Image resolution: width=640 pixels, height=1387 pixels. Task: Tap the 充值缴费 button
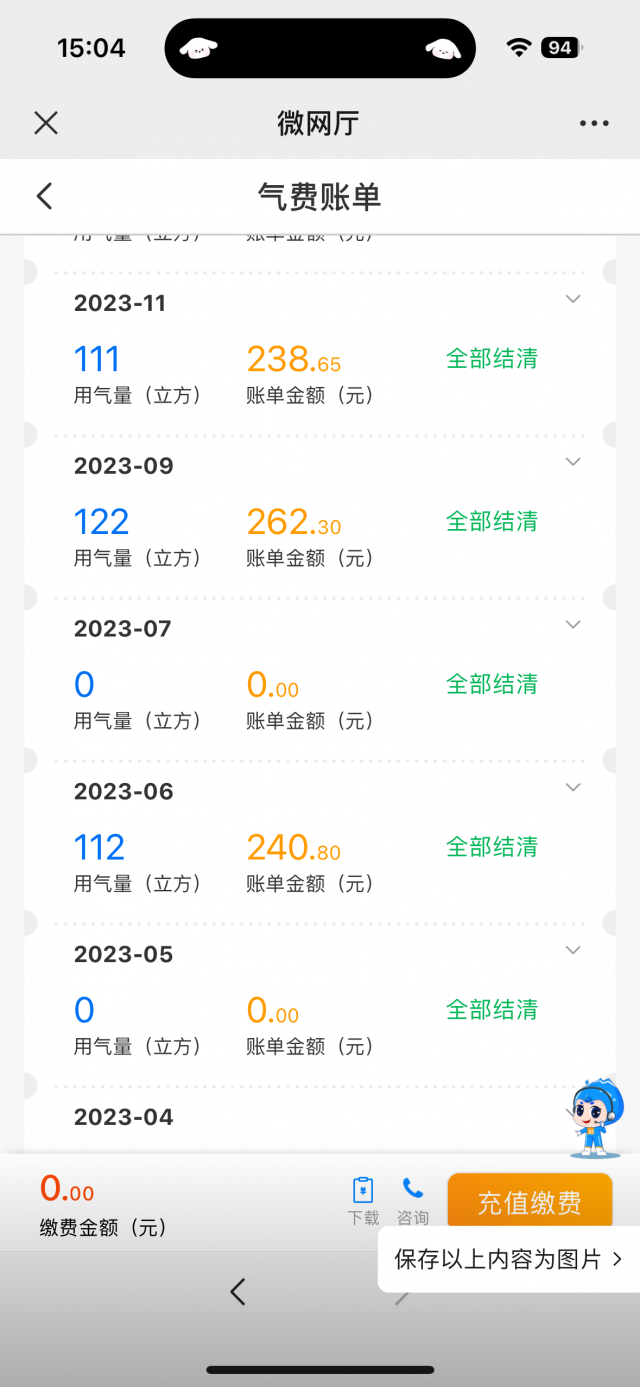[x=529, y=1202]
